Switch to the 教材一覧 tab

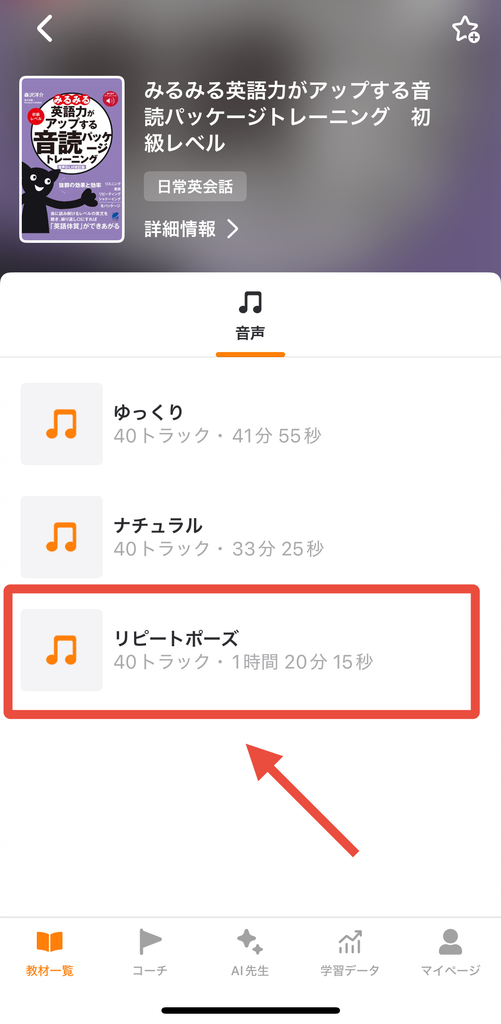point(50,952)
